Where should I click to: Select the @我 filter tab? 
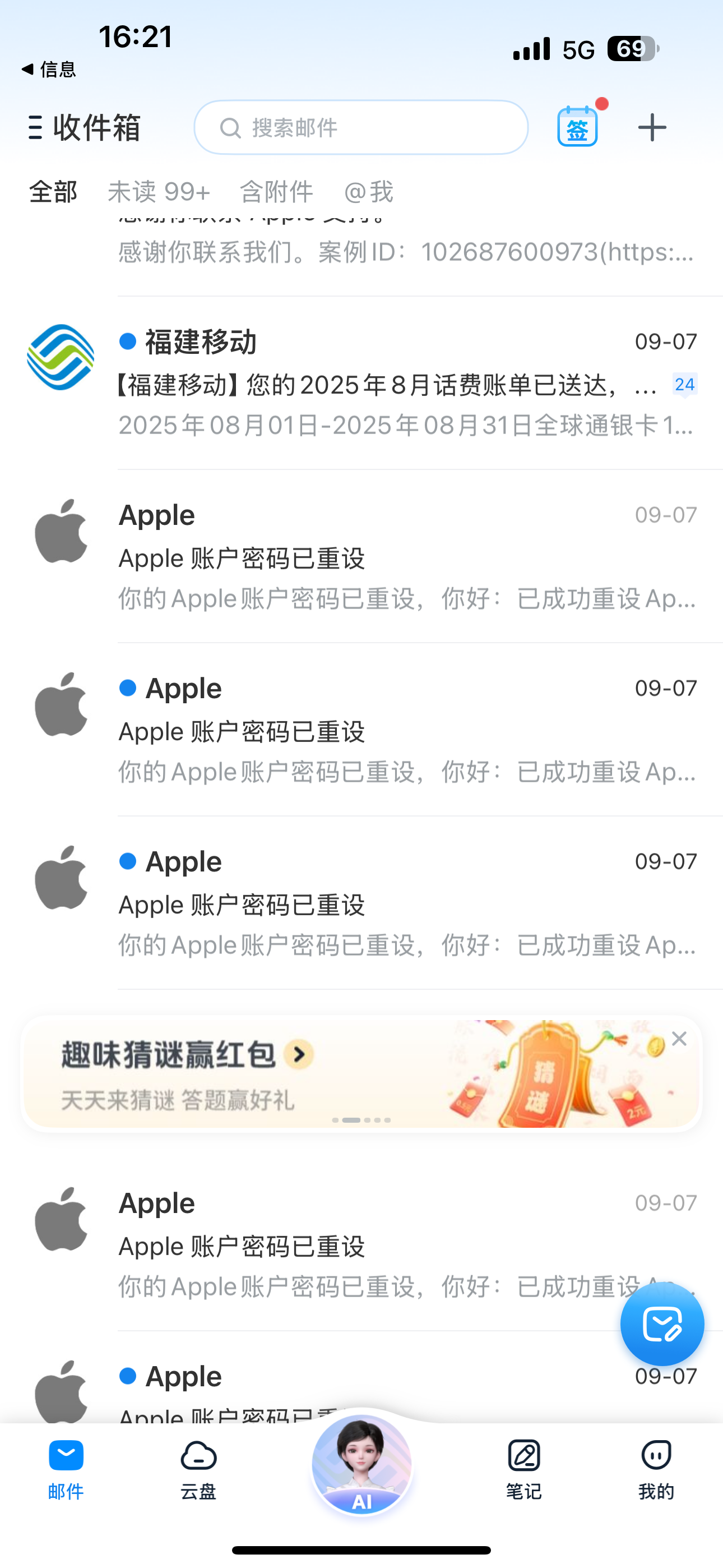(369, 192)
